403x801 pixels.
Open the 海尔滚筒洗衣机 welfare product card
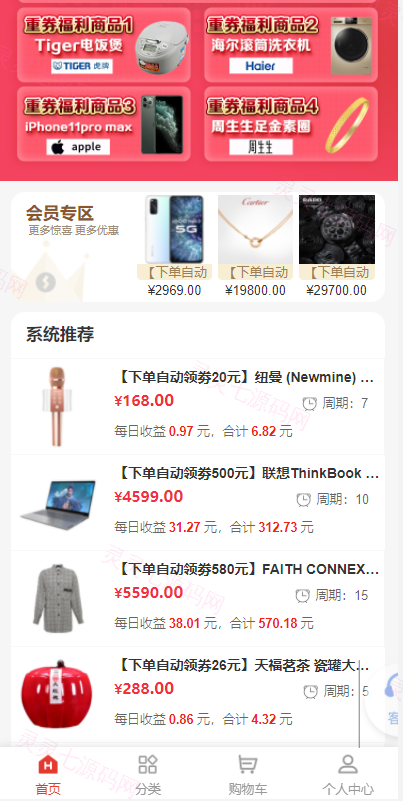291,44
